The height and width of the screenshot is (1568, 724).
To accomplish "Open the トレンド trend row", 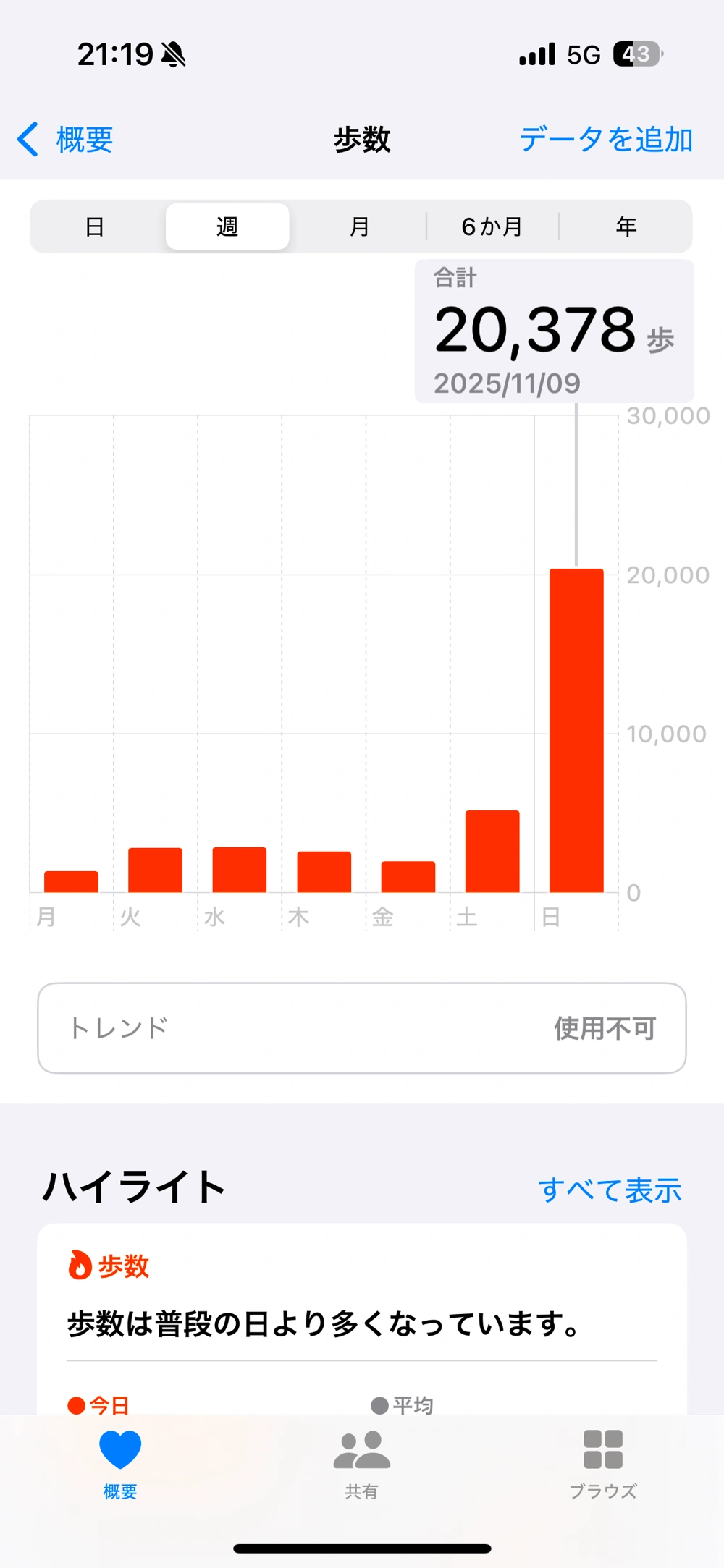I will (361, 1027).
